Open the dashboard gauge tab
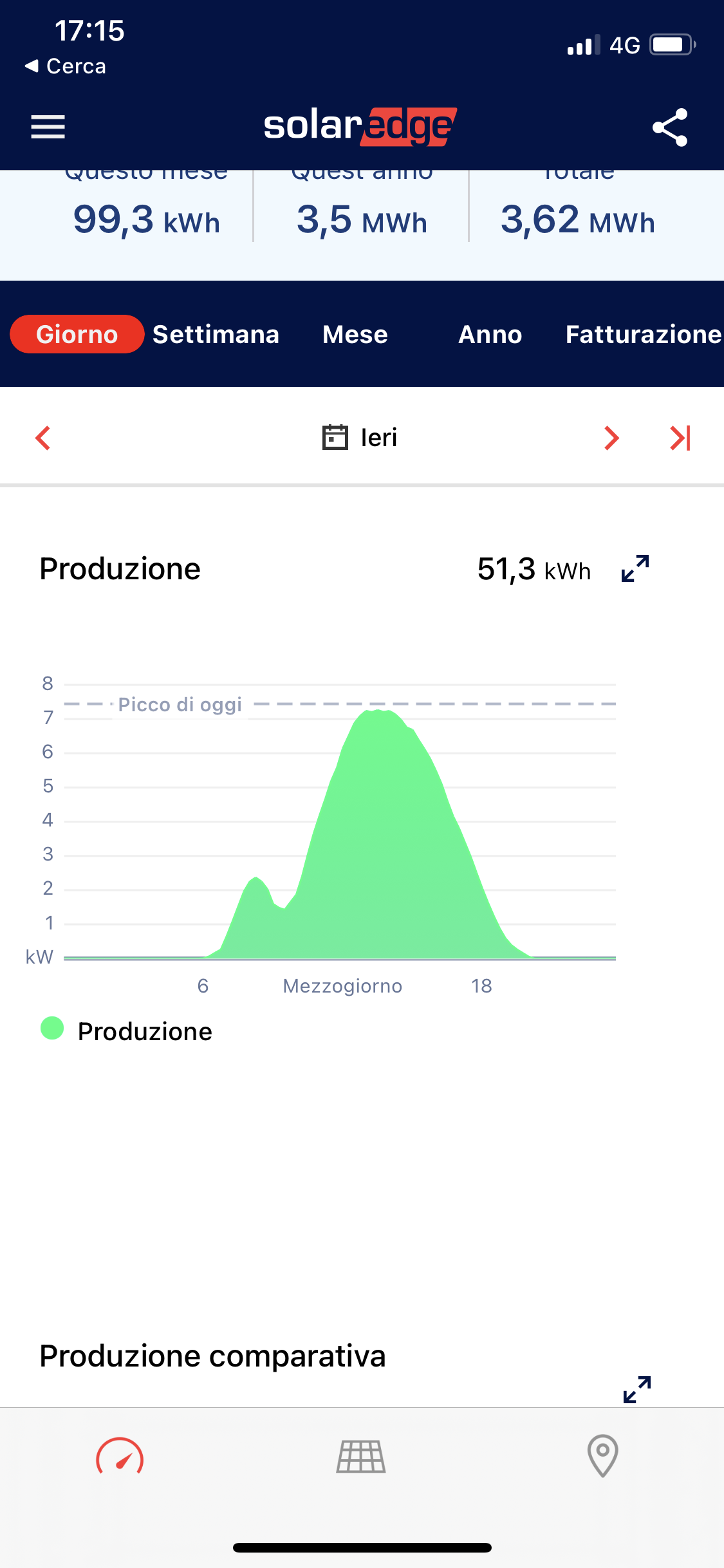The width and height of the screenshot is (724, 1568). tap(120, 1456)
